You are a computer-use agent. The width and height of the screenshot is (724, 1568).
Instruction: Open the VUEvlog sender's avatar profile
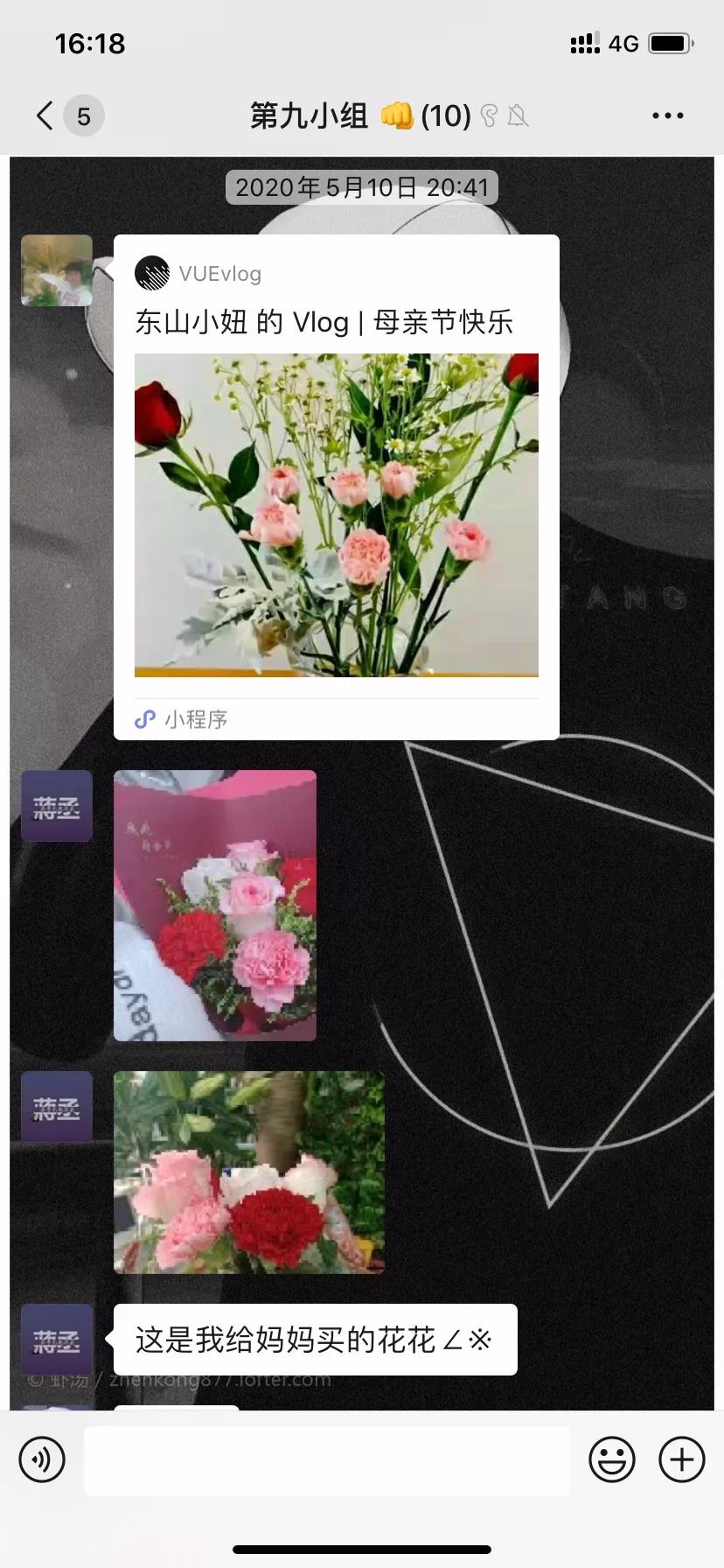pyautogui.click(x=57, y=270)
